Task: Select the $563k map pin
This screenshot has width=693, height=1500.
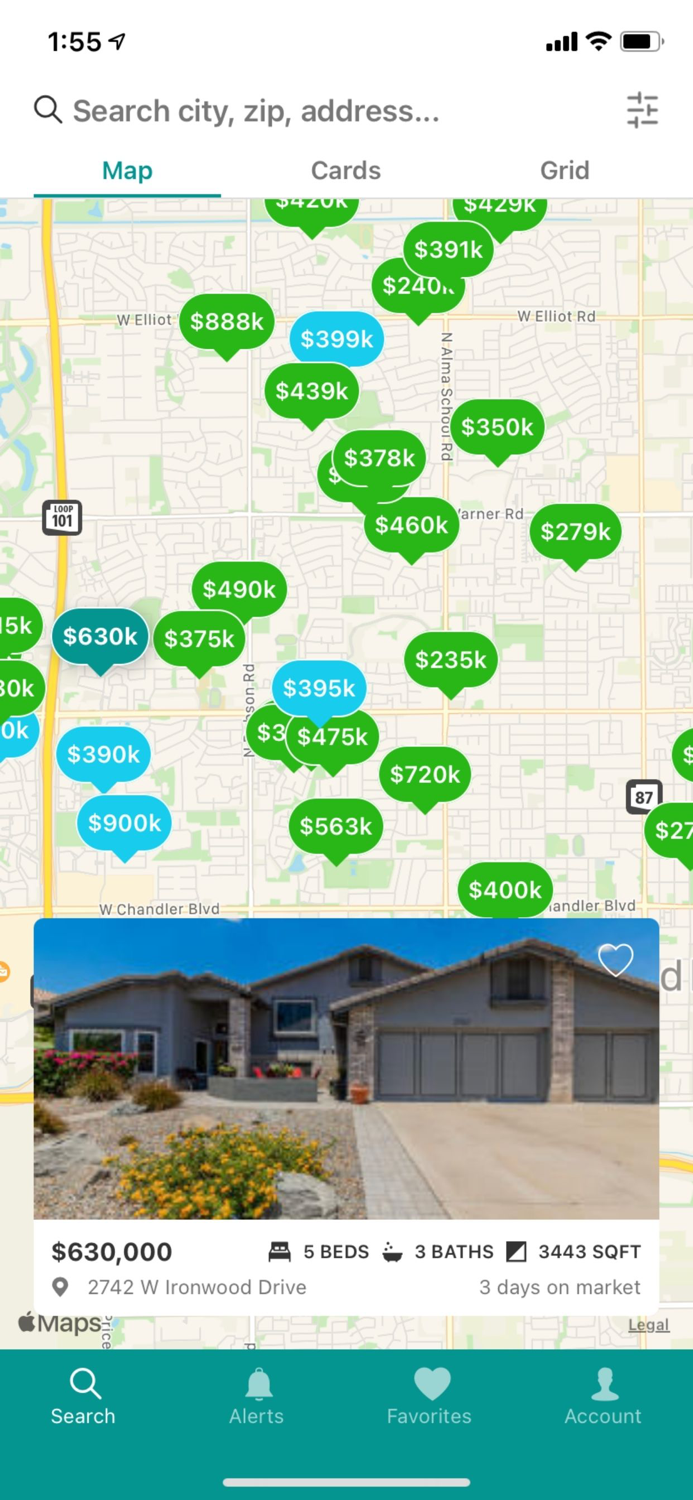Action: click(x=336, y=827)
